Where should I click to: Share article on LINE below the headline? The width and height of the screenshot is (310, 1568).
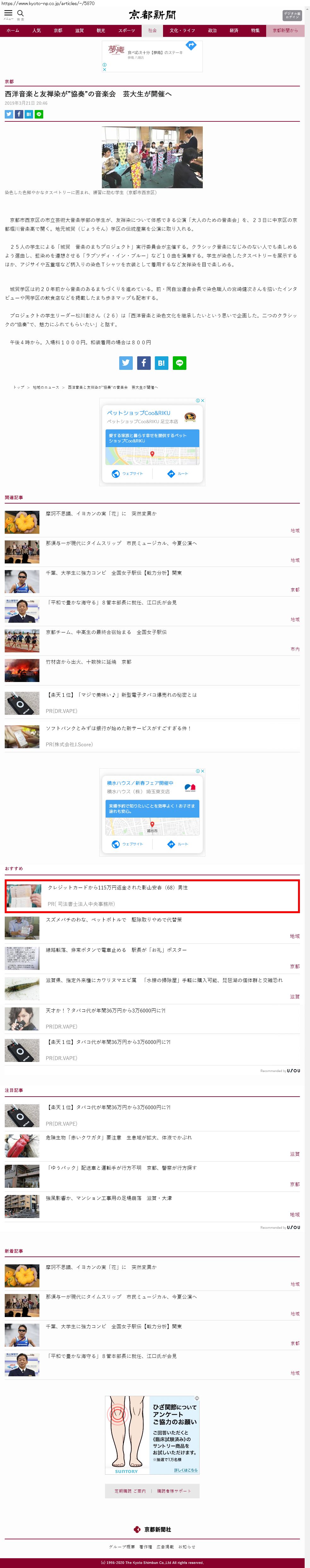(39, 114)
